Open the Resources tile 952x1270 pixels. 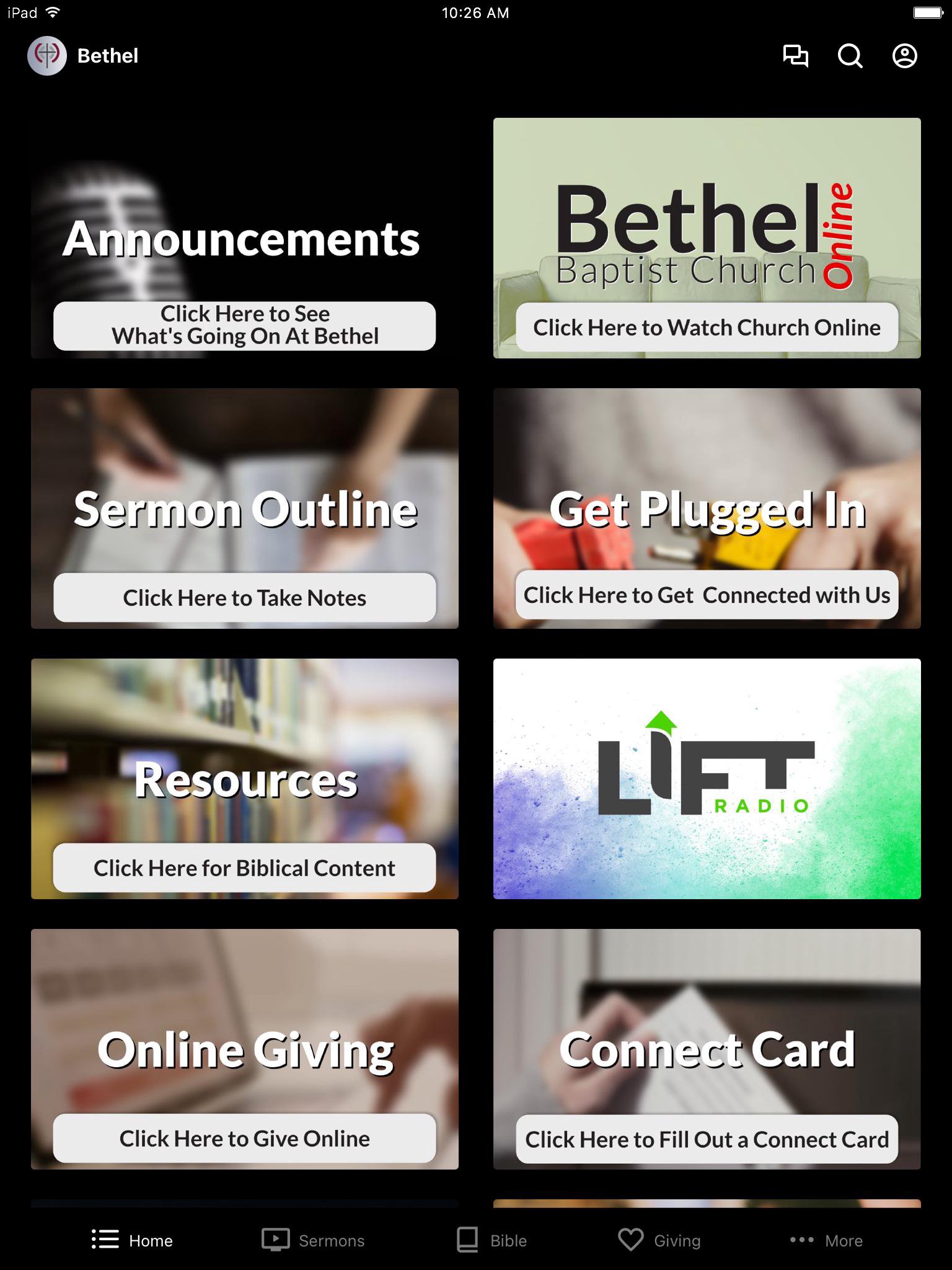pyautogui.click(x=244, y=779)
